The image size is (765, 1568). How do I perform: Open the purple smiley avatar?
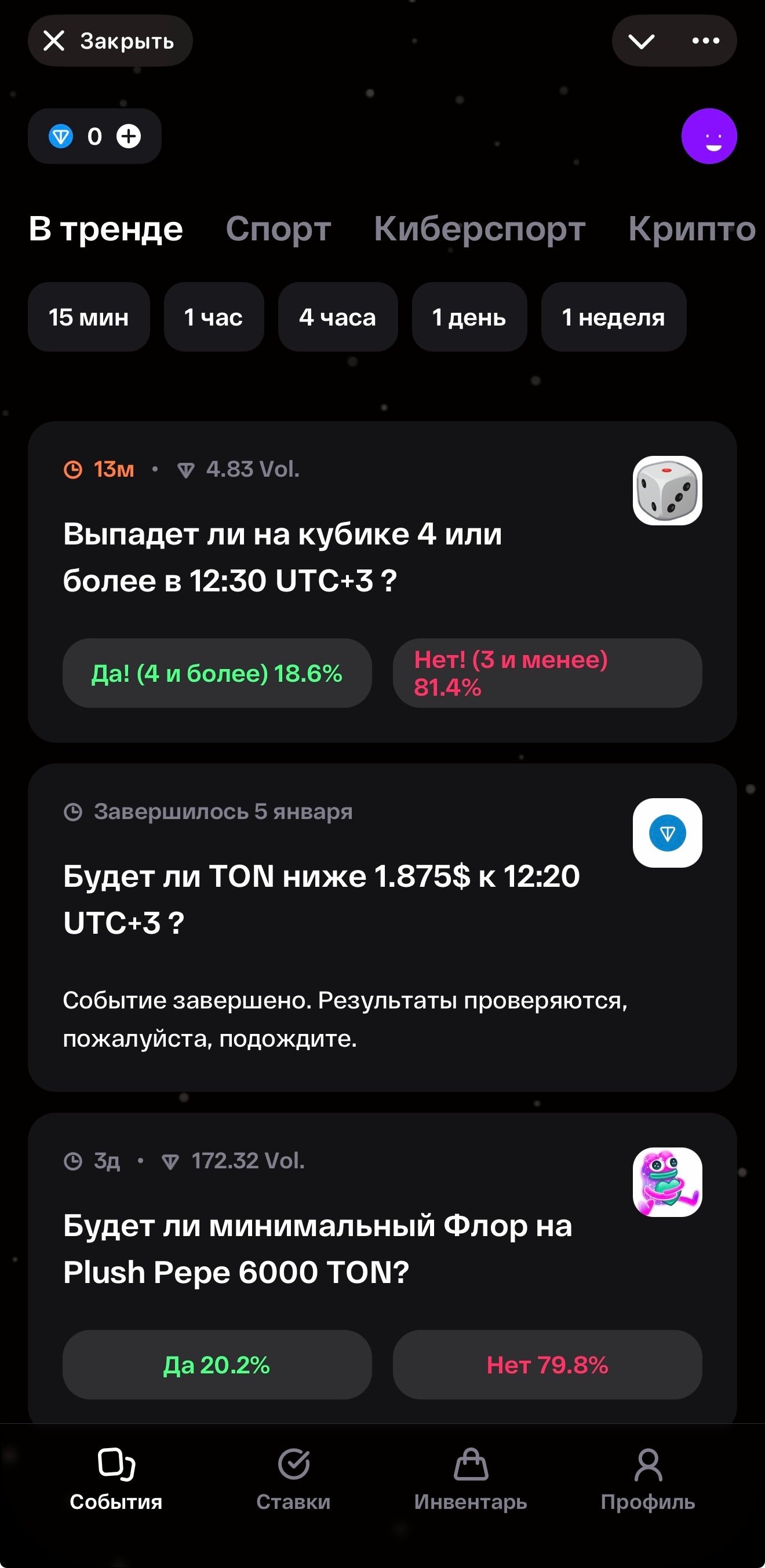pyautogui.click(x=708, y=136)
